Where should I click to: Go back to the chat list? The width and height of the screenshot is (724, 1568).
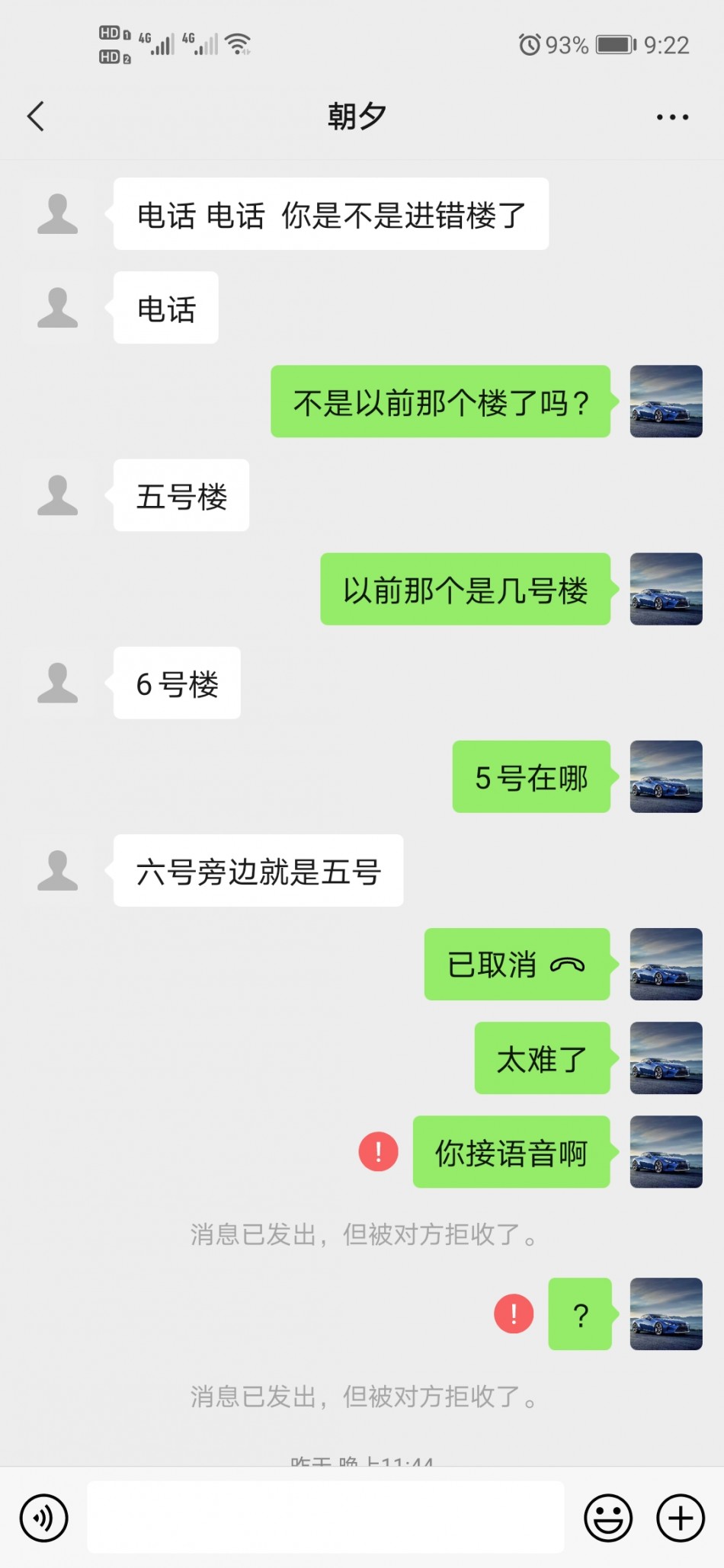pyautogui.click(x=36, y=117)
